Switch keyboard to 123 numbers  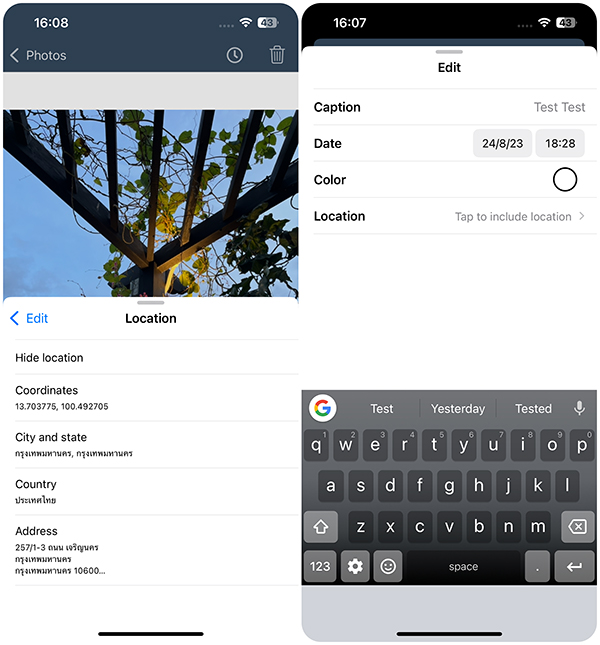point(320,566)
